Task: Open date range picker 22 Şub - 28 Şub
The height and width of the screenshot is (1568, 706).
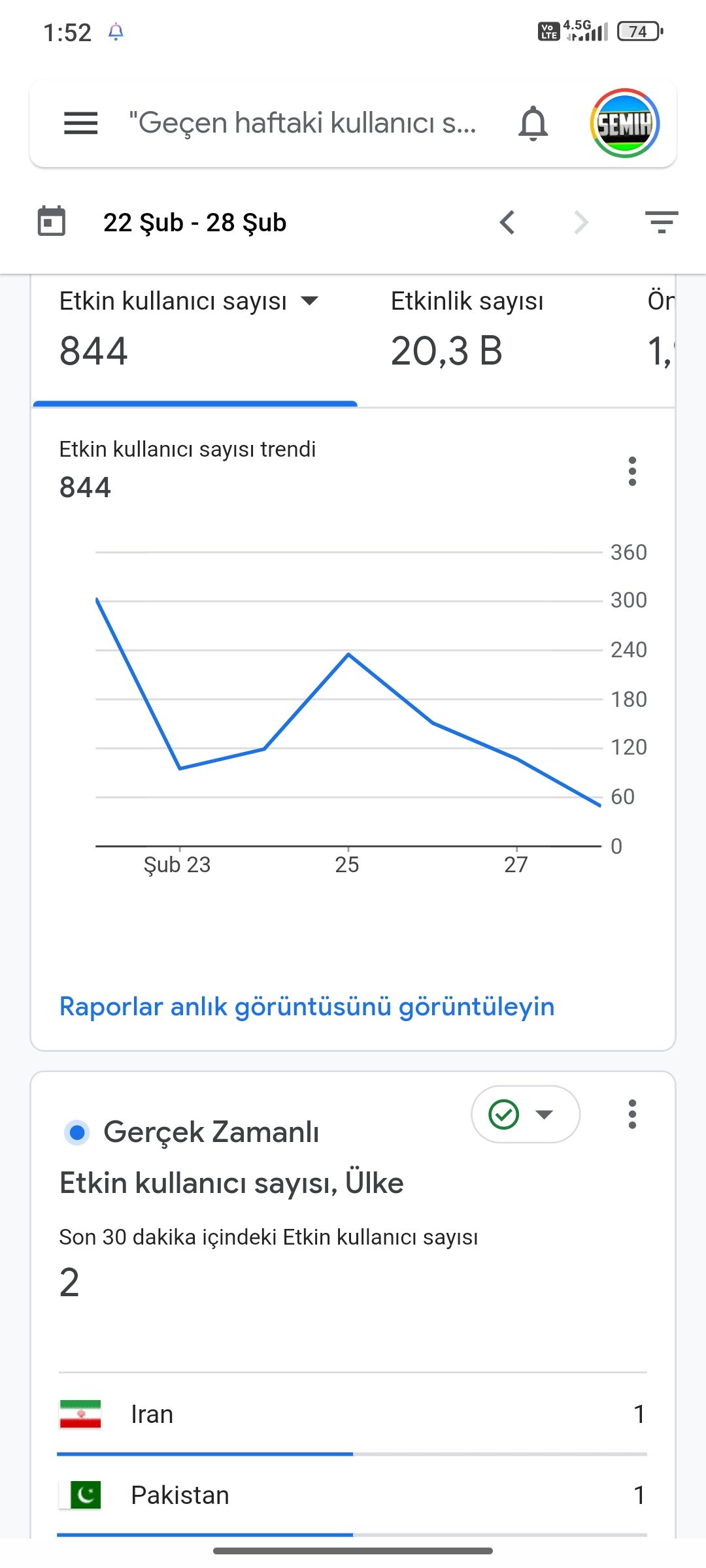Action: tap(194, 223)
